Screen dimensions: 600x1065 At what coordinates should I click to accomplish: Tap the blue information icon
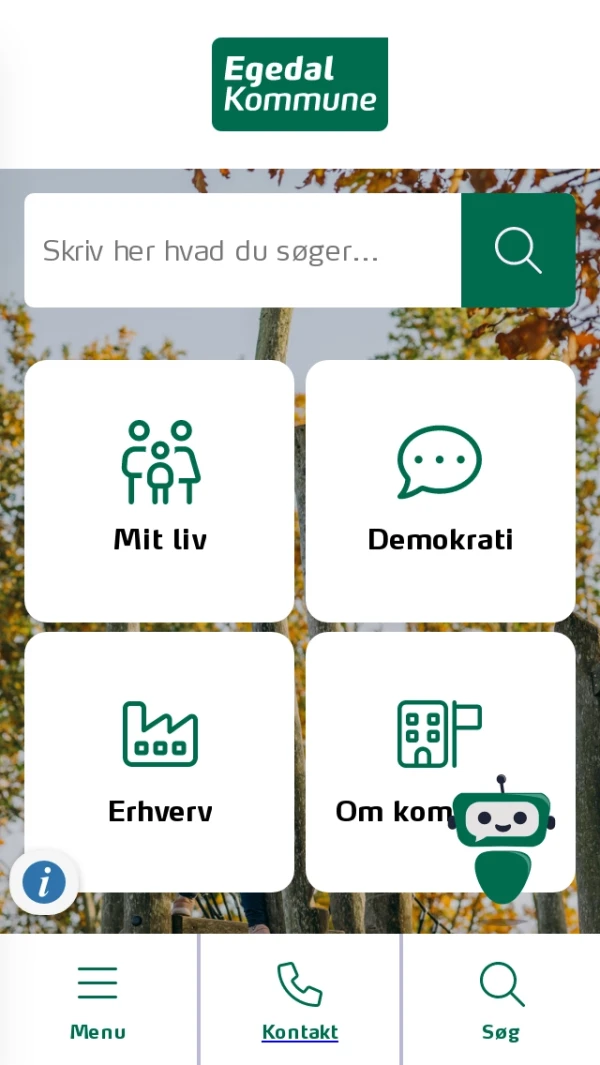click(x=44, y=882)
